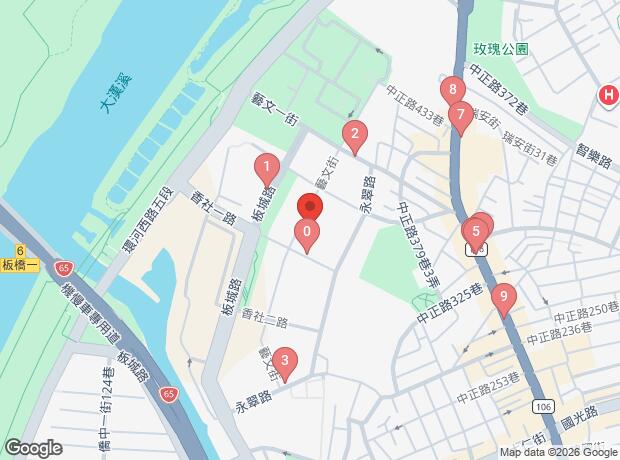Image resolution: width=620 pixels, height=460 pixels.
Task: Open marker 7 near 瑞安街
Action: coord(460,115)
